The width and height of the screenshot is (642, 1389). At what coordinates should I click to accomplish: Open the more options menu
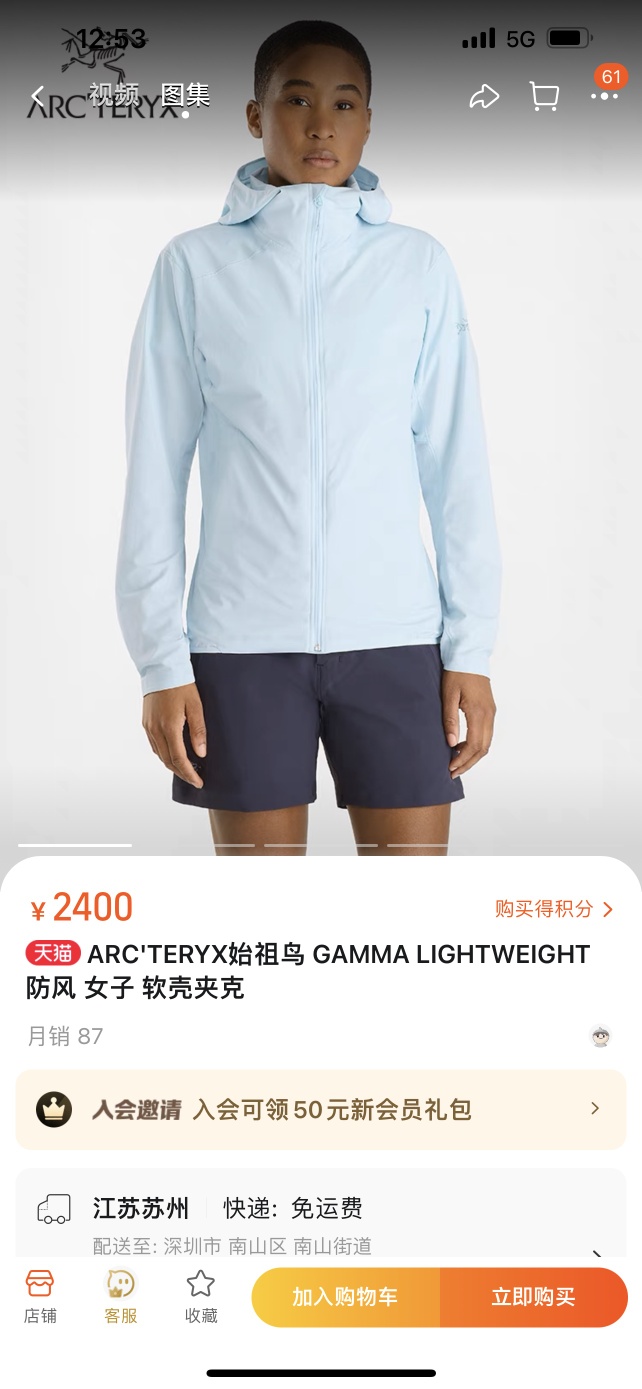[x=604, y=96]
